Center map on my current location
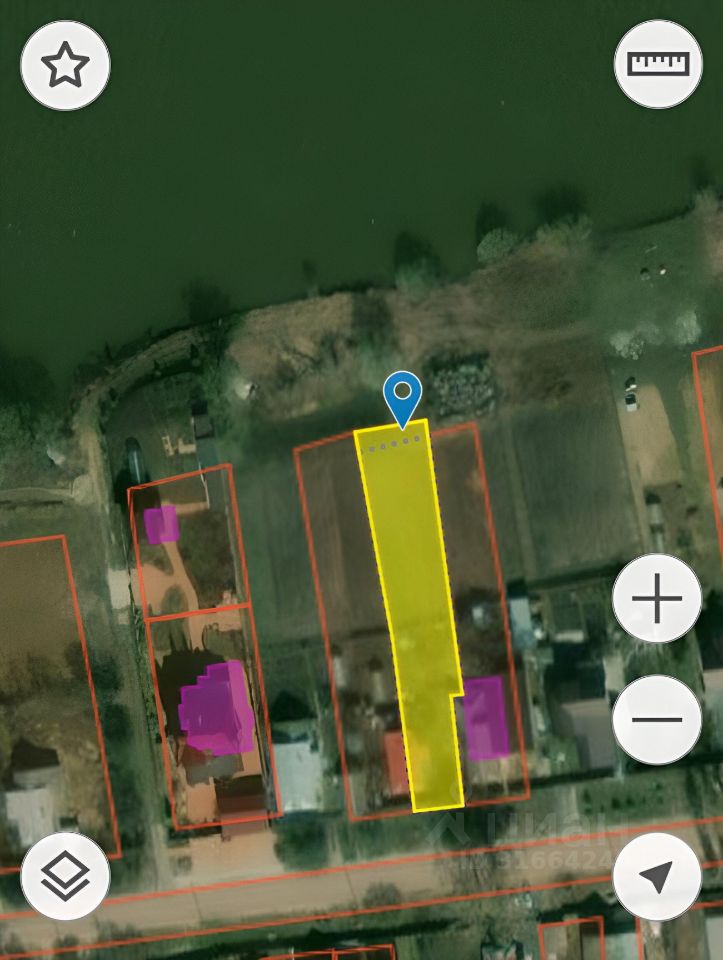 (657, 877)
